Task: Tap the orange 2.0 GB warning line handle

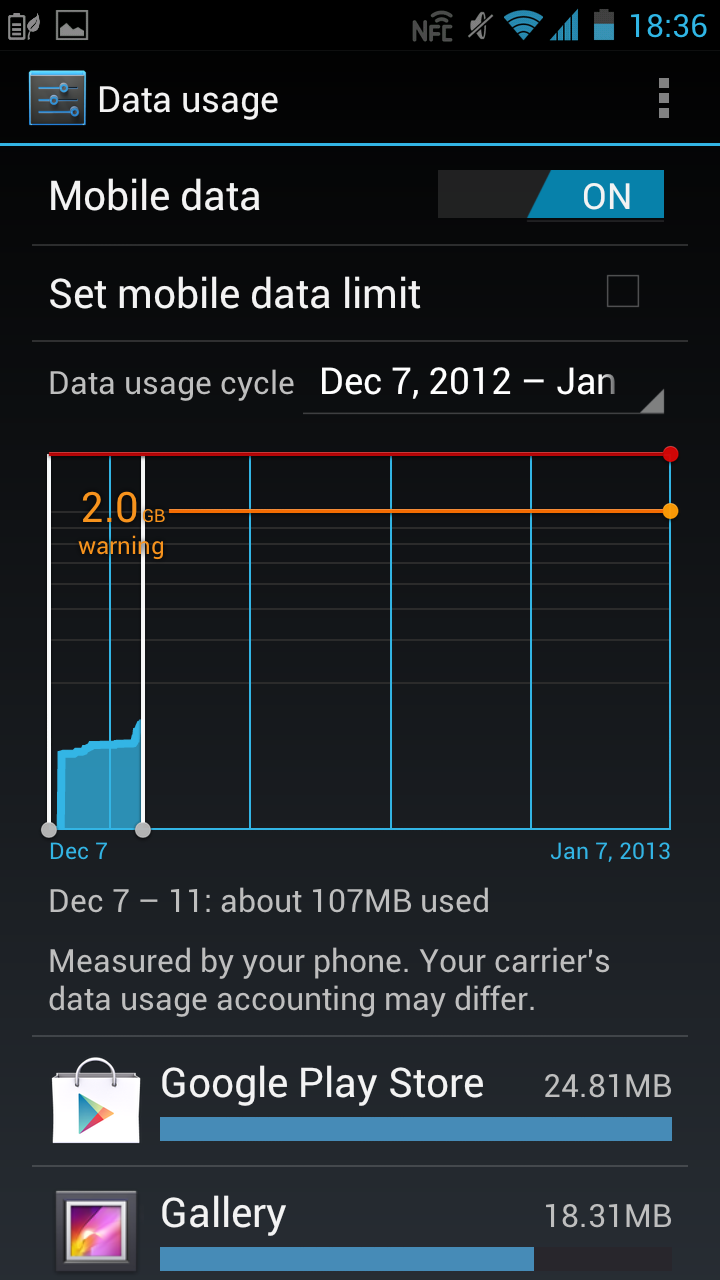Action: (670, 511)
